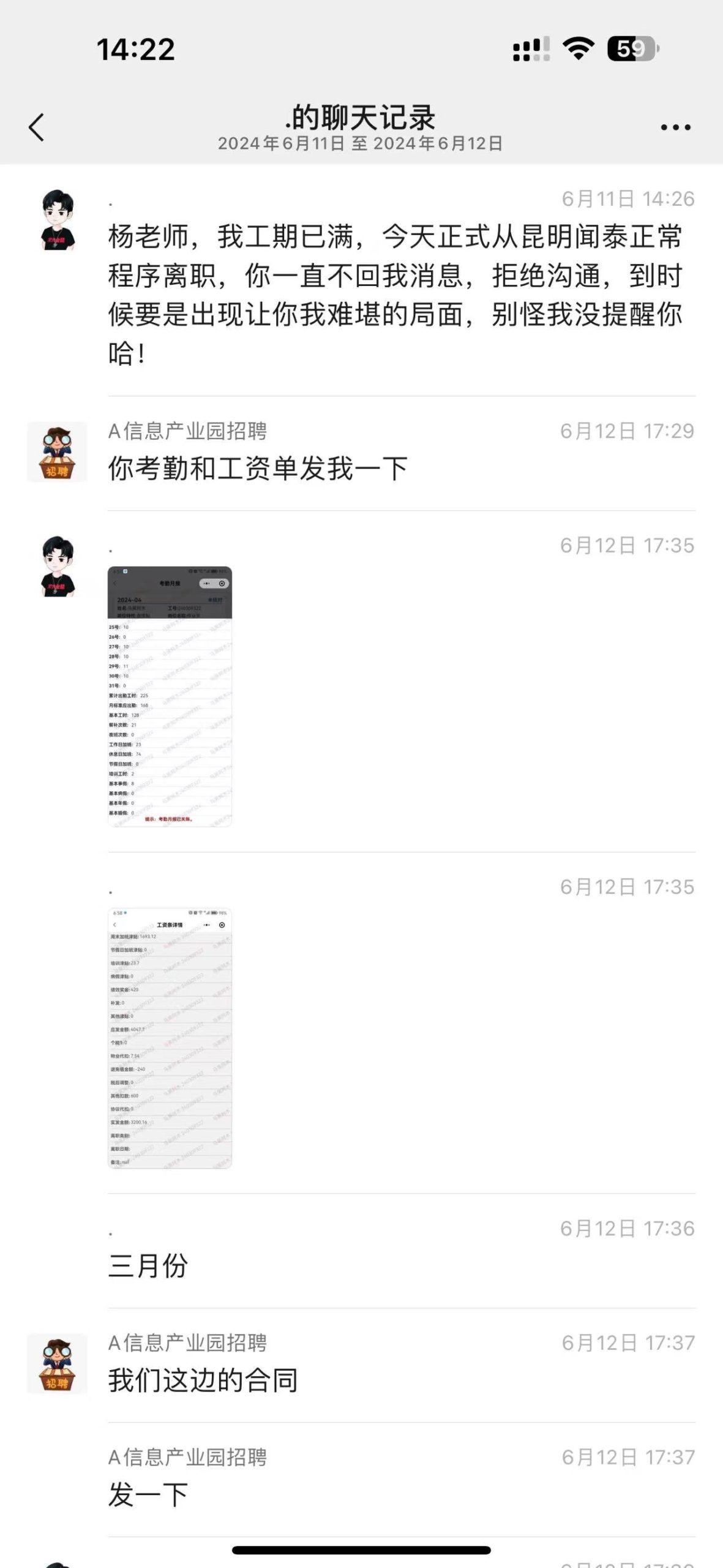Go back from the chat record
The height and width of the screenshot is (1568, 723).
click(x=37, y=127)
